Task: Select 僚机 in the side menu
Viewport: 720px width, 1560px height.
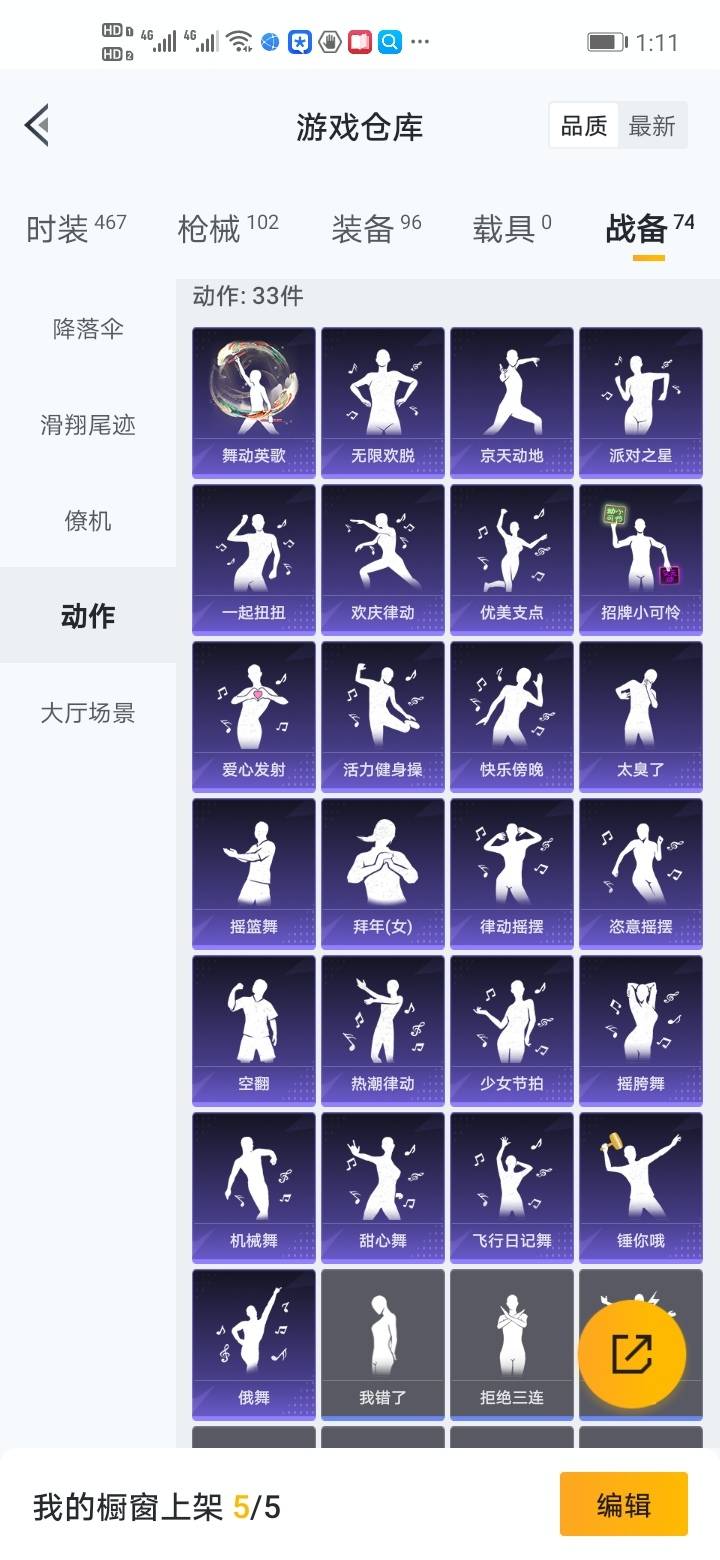Action: tap(88, 521)
